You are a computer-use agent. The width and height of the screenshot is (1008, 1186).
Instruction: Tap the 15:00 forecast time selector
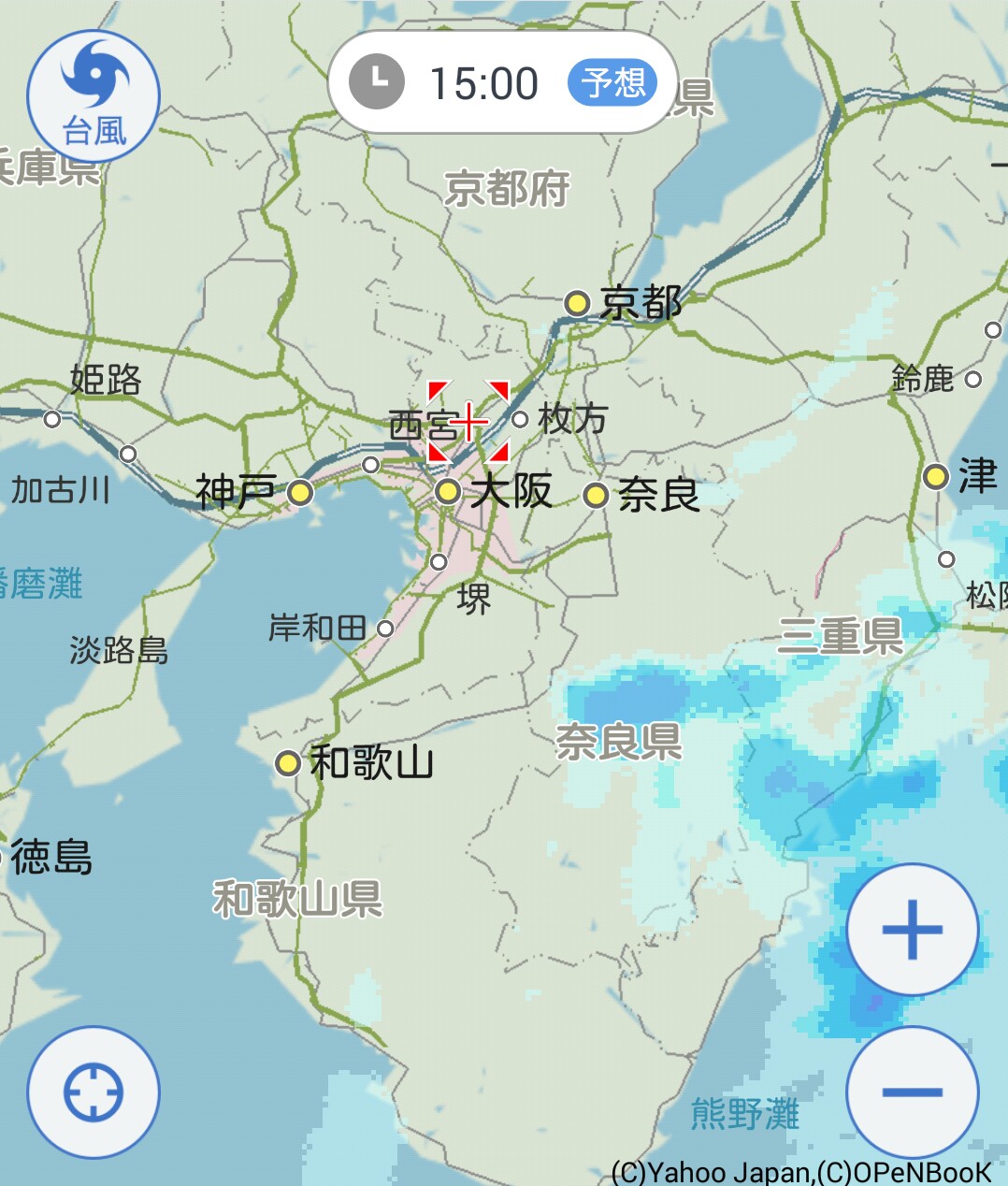[502, 83]
